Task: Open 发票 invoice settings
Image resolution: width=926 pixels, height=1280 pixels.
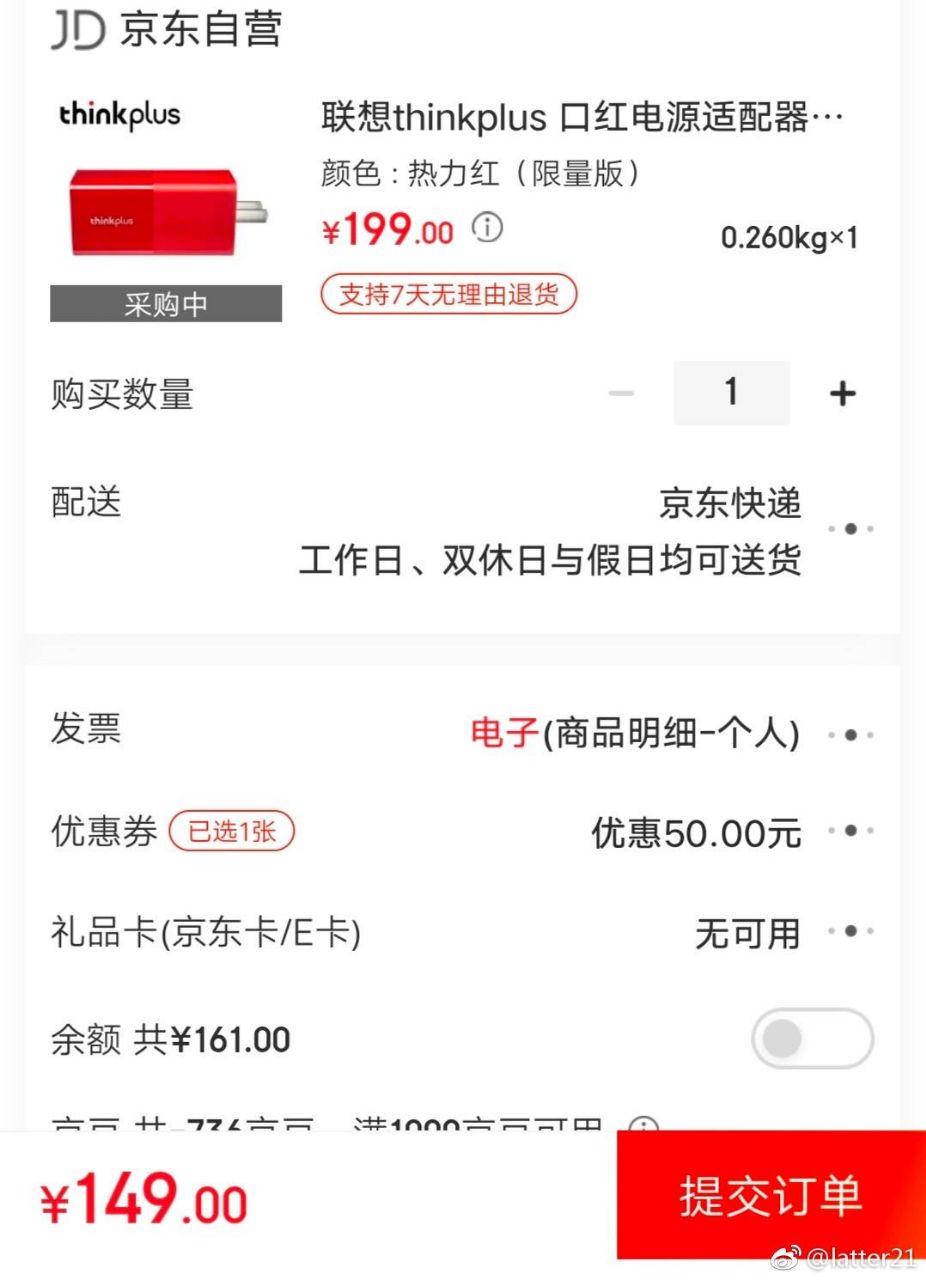Action: [x=851, y=735]
